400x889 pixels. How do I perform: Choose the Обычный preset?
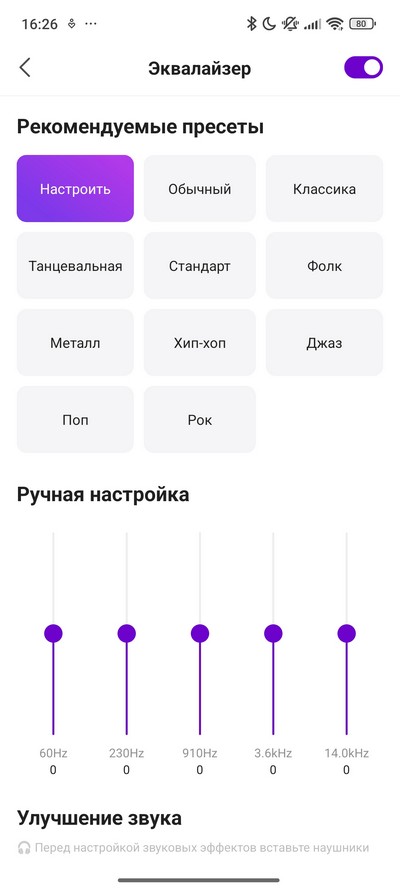tap(199, 189)
